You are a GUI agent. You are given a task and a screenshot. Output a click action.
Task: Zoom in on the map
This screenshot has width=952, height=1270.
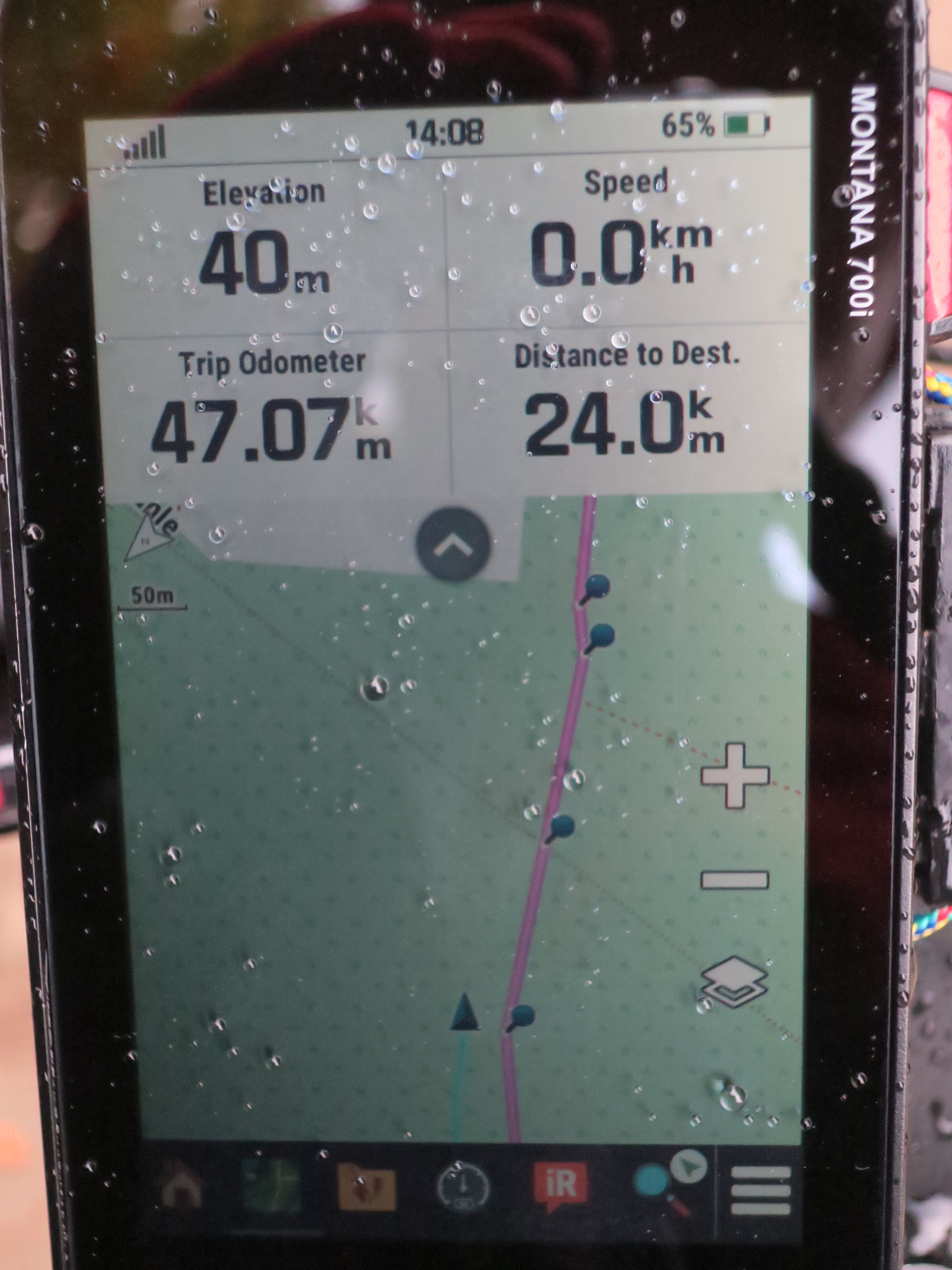click(734, 776)
